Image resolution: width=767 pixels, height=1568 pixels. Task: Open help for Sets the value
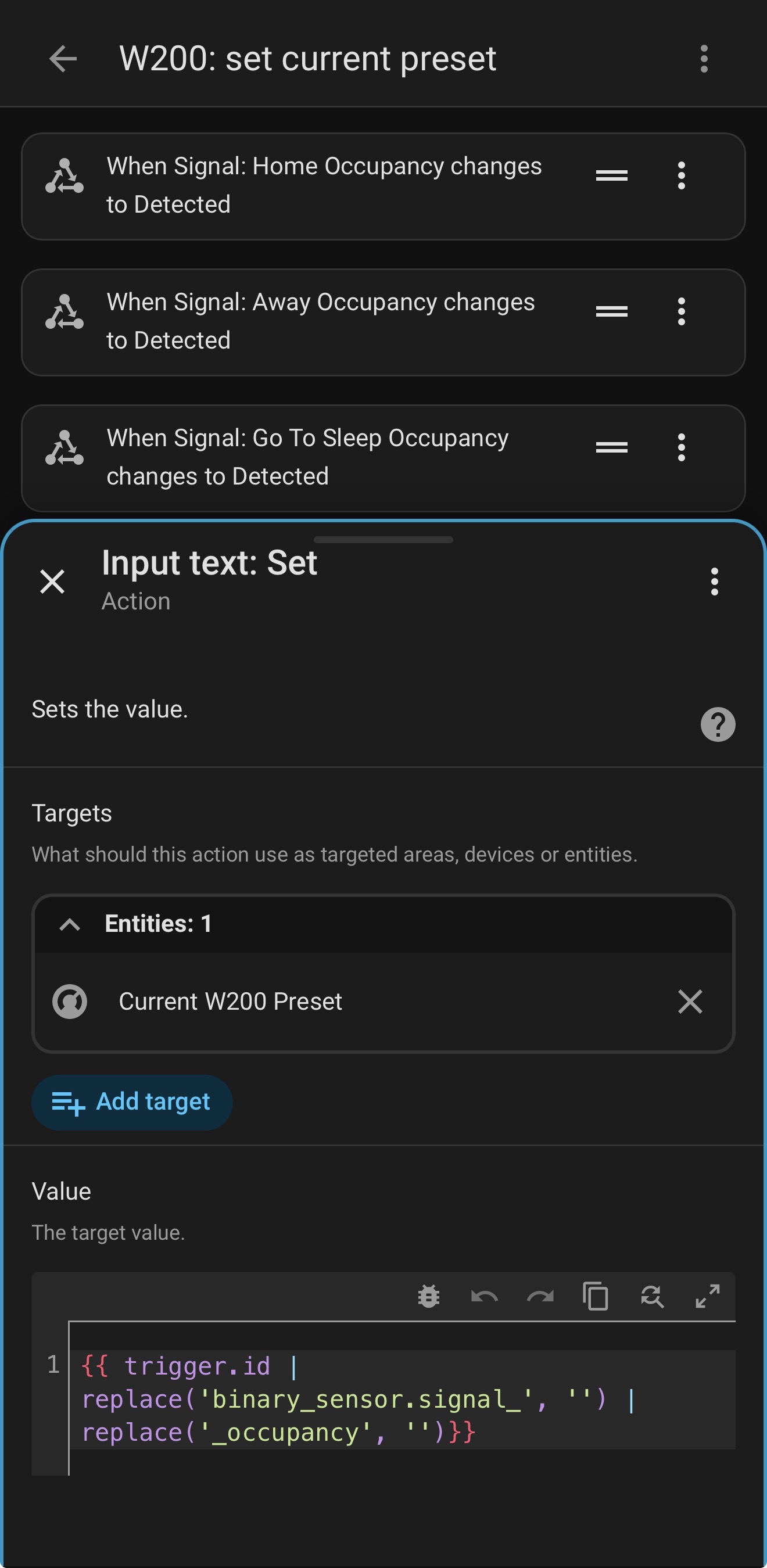point(718,724)
